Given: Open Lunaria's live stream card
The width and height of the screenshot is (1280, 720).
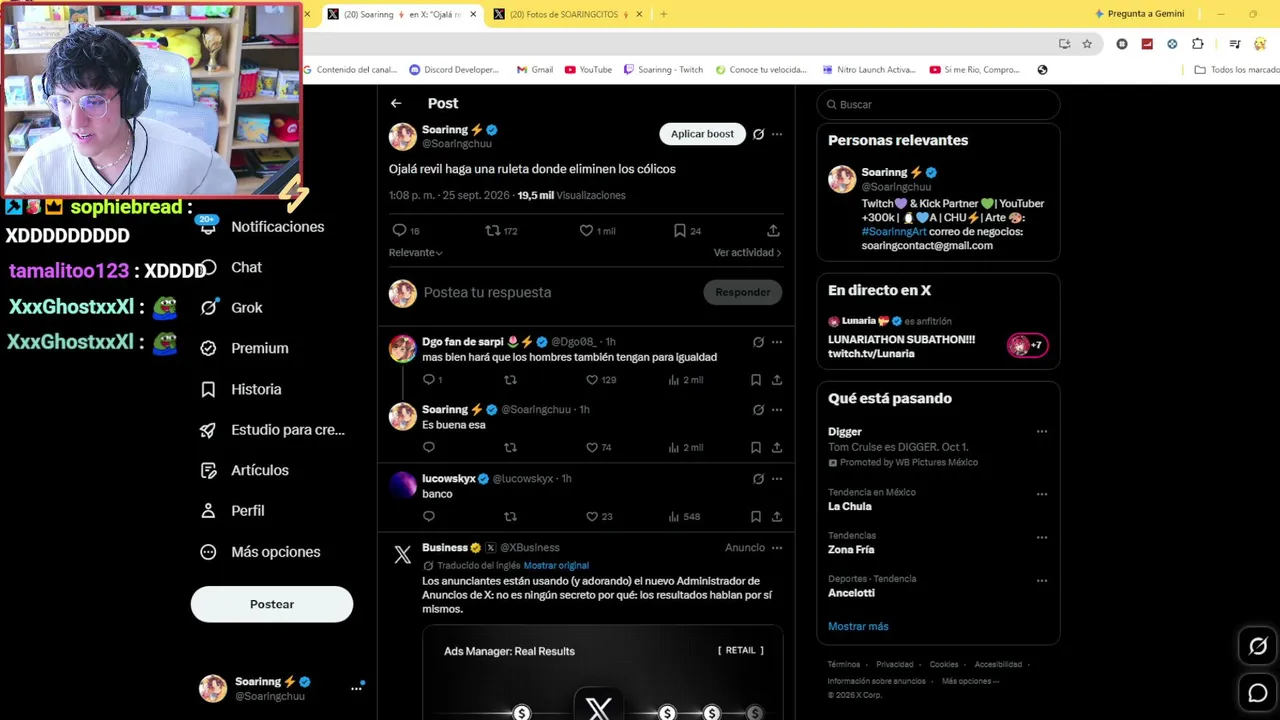Looking at the screenshot, I should (x=938, y=338).
